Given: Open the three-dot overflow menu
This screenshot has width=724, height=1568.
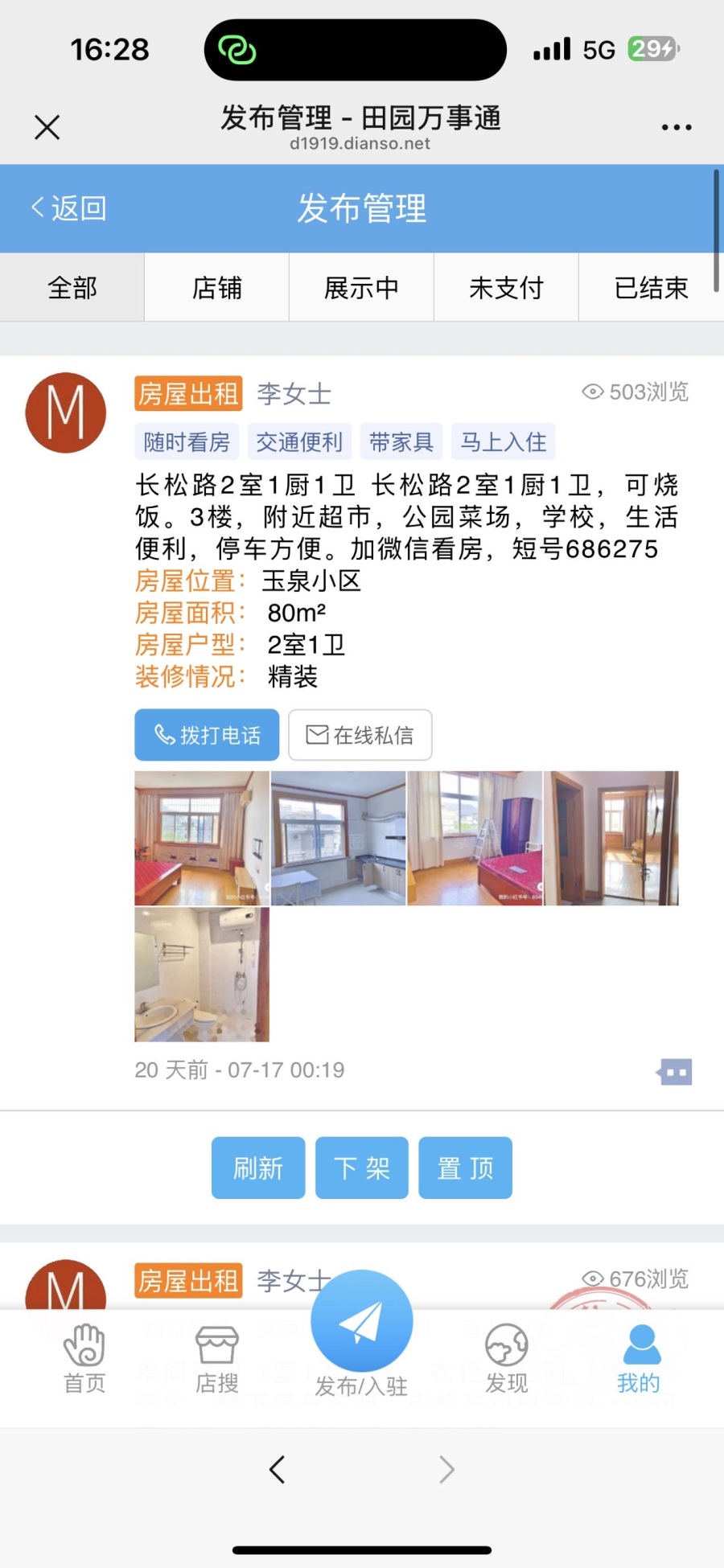Looking at the screenshot, I should click(x=676, y=127).
